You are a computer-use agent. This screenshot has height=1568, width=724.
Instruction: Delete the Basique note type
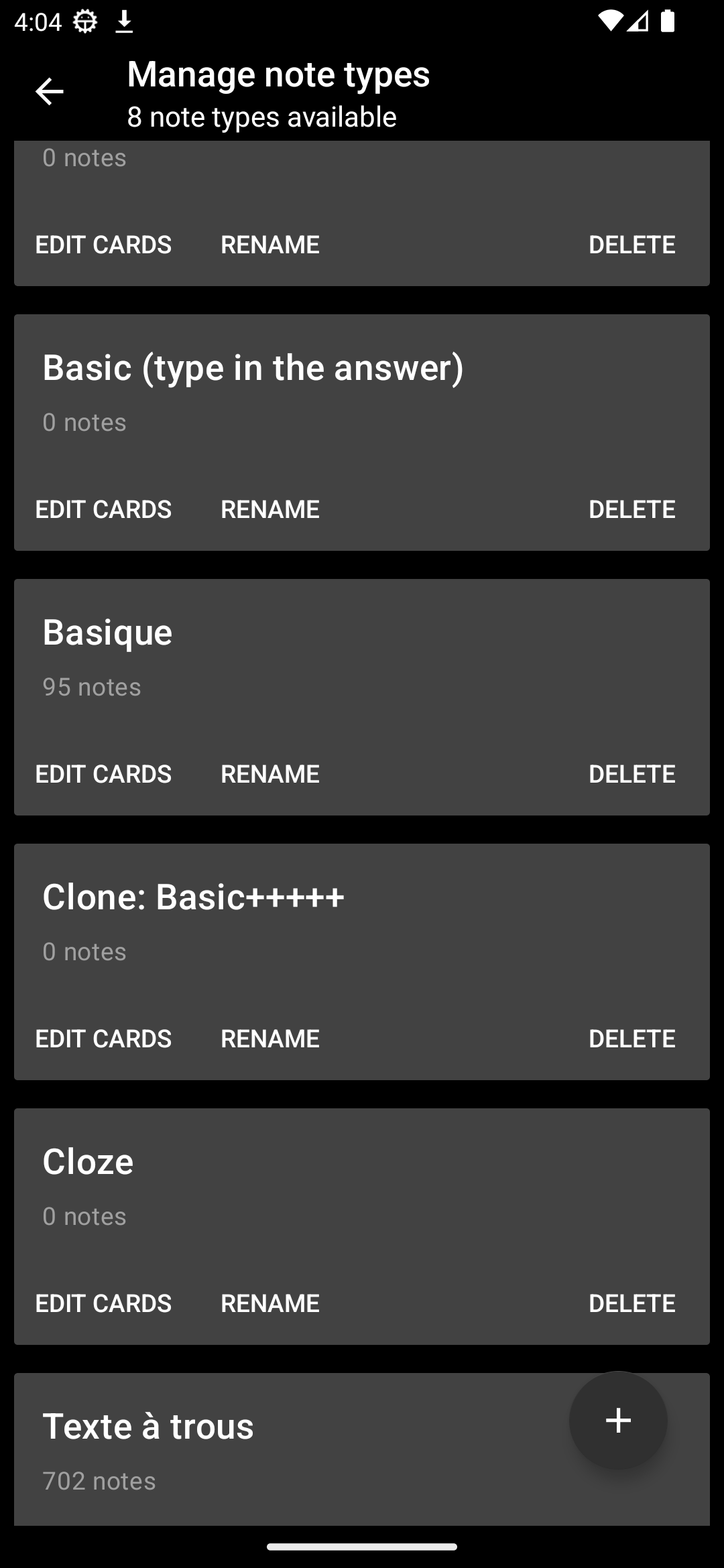pos(631,774)
